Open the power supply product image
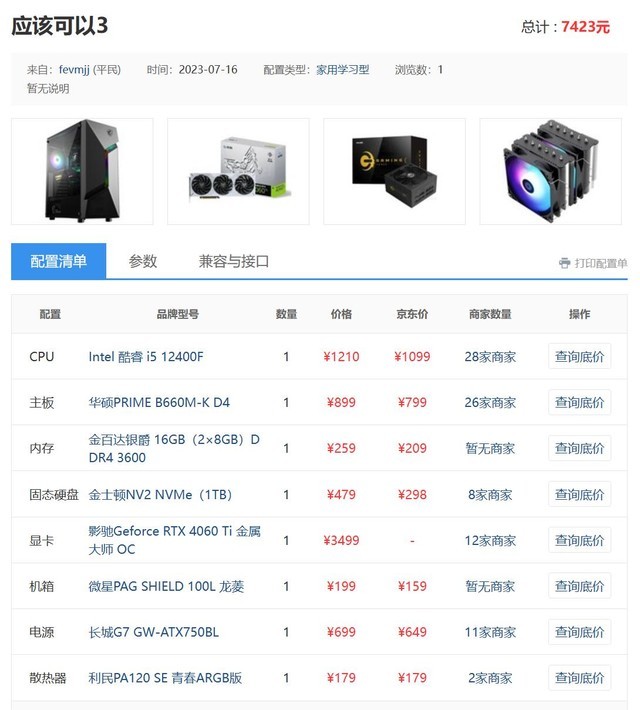Screen dimensions: 640x710 coord(394,171)
